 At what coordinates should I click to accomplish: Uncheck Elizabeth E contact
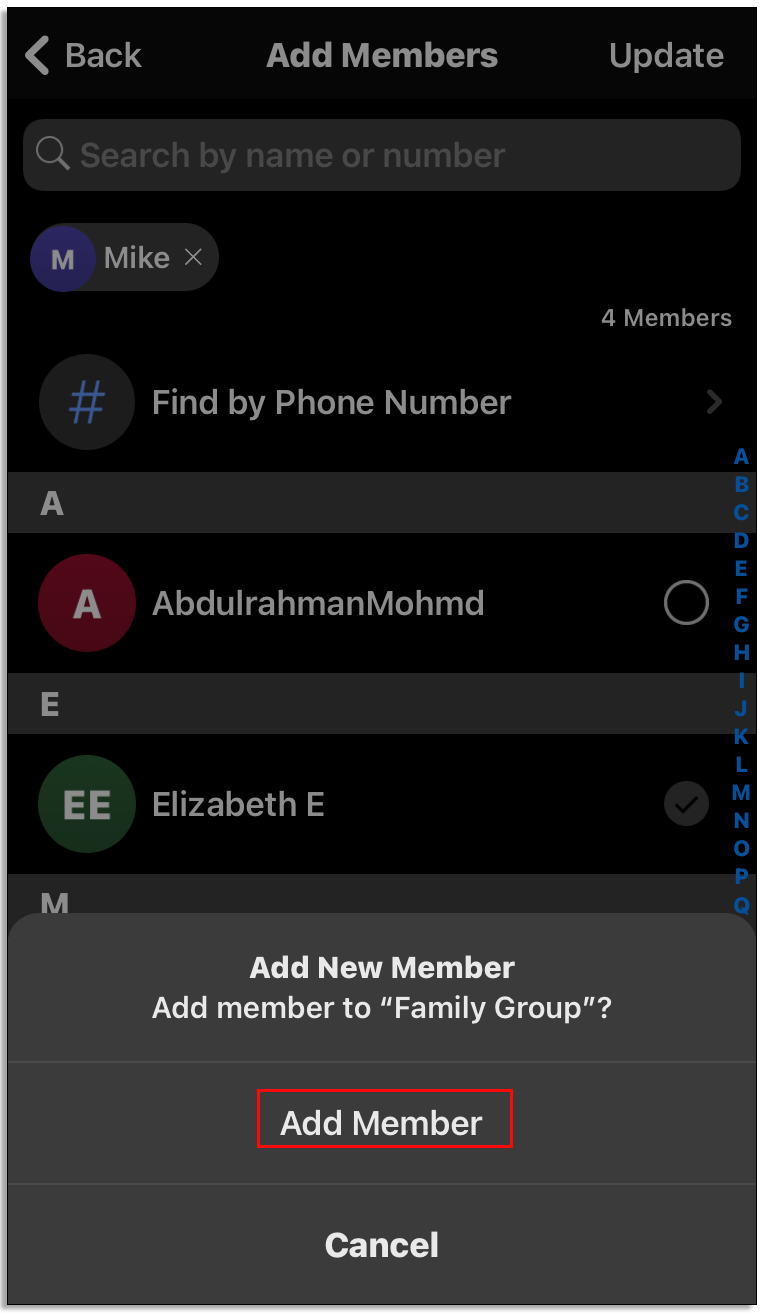pyautogui.click(x=686, y=804)
